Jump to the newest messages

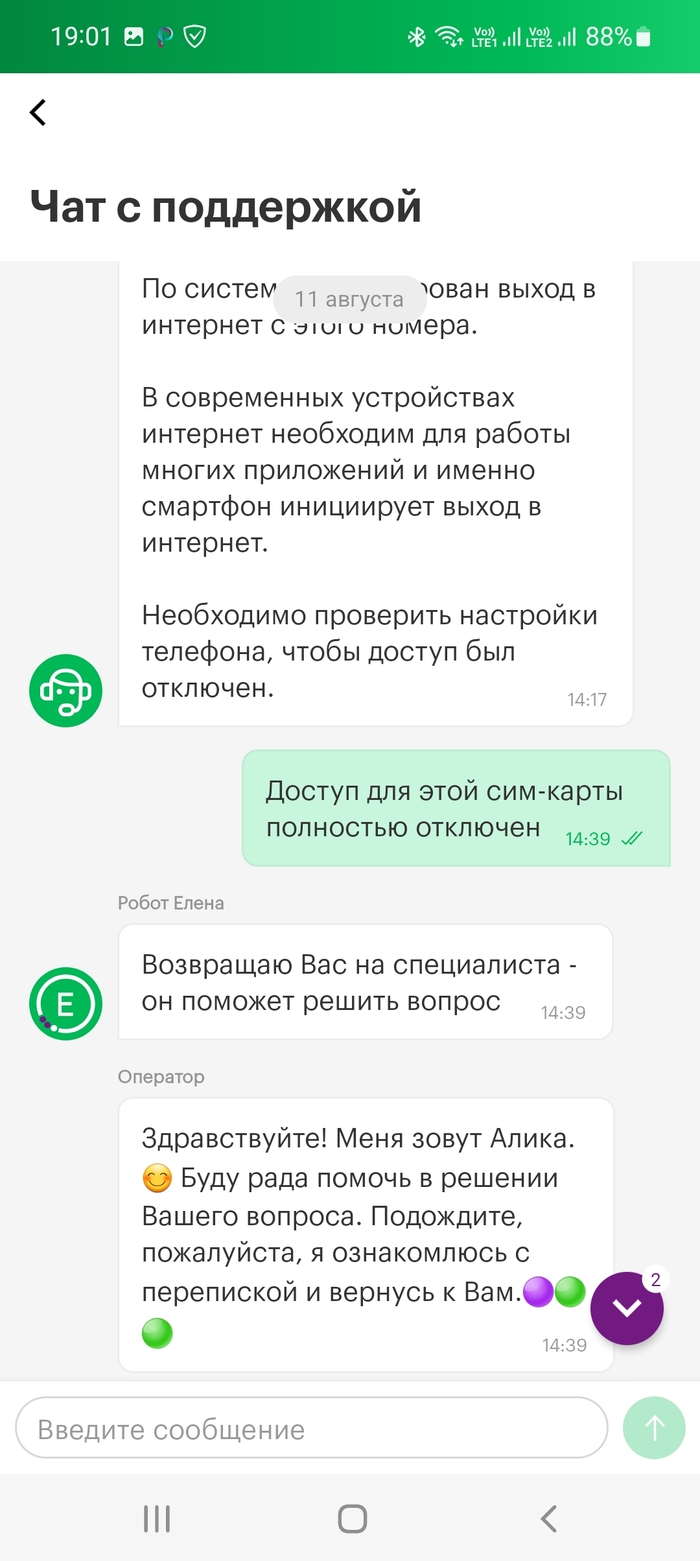627,1308
